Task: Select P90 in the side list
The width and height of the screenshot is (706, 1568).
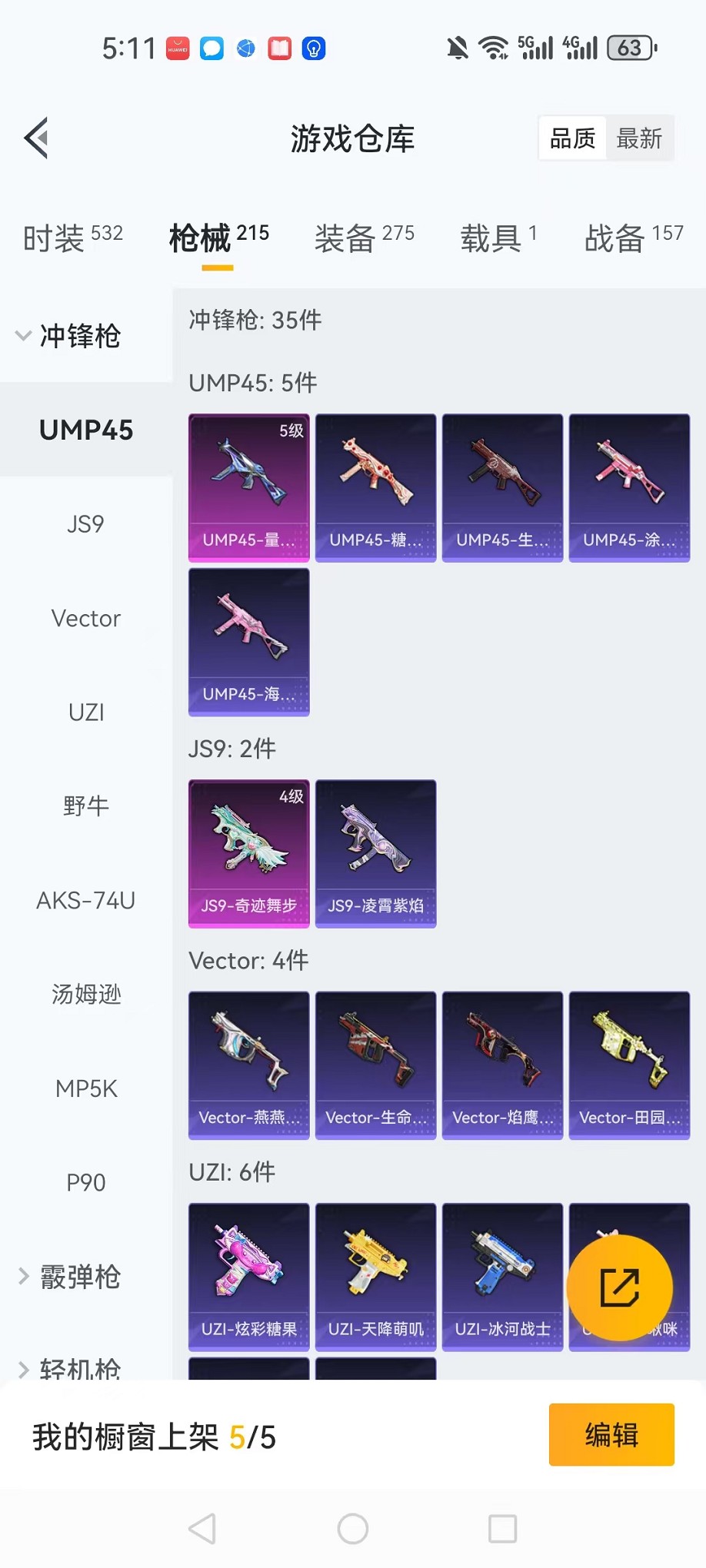Action: (x=85, y=1182)
